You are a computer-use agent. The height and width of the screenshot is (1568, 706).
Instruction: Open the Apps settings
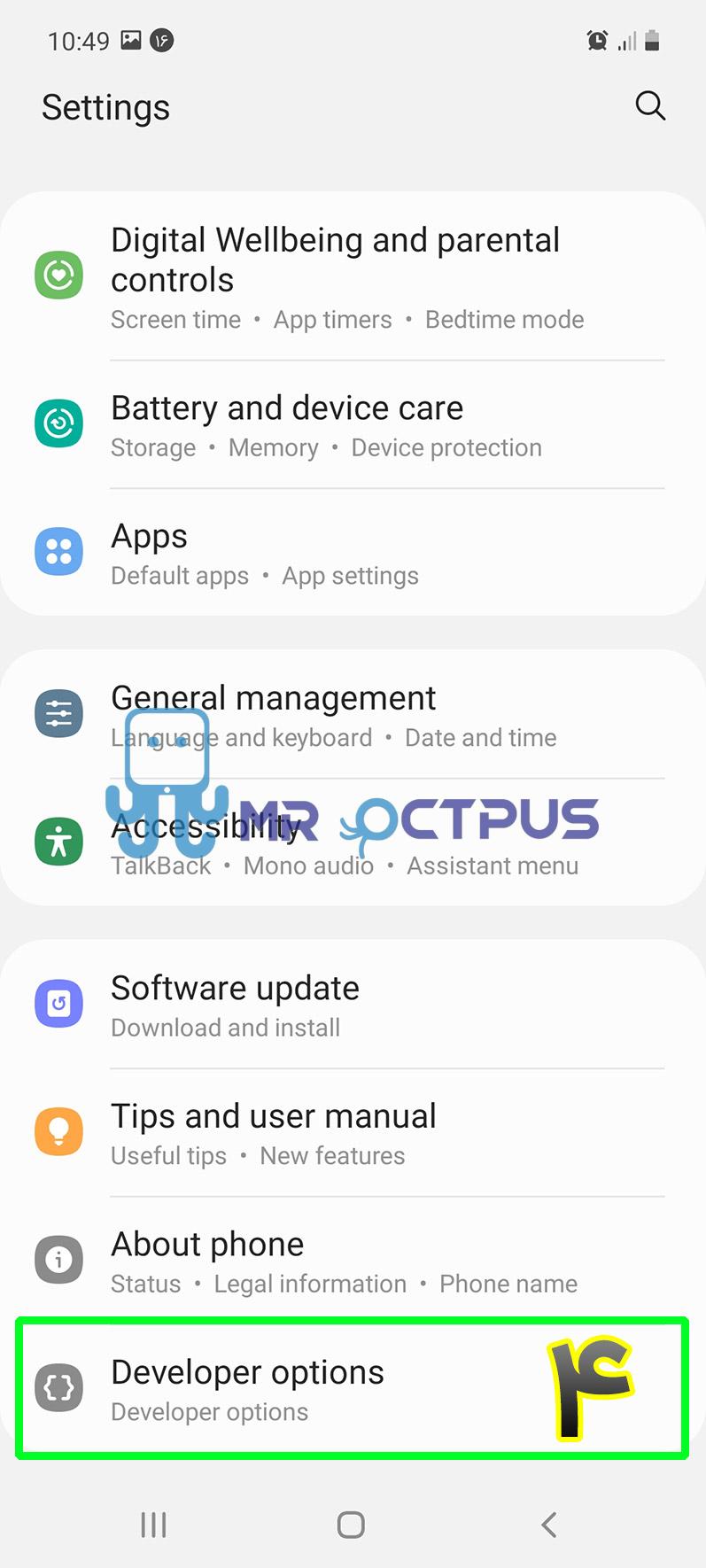click(353, 553)
